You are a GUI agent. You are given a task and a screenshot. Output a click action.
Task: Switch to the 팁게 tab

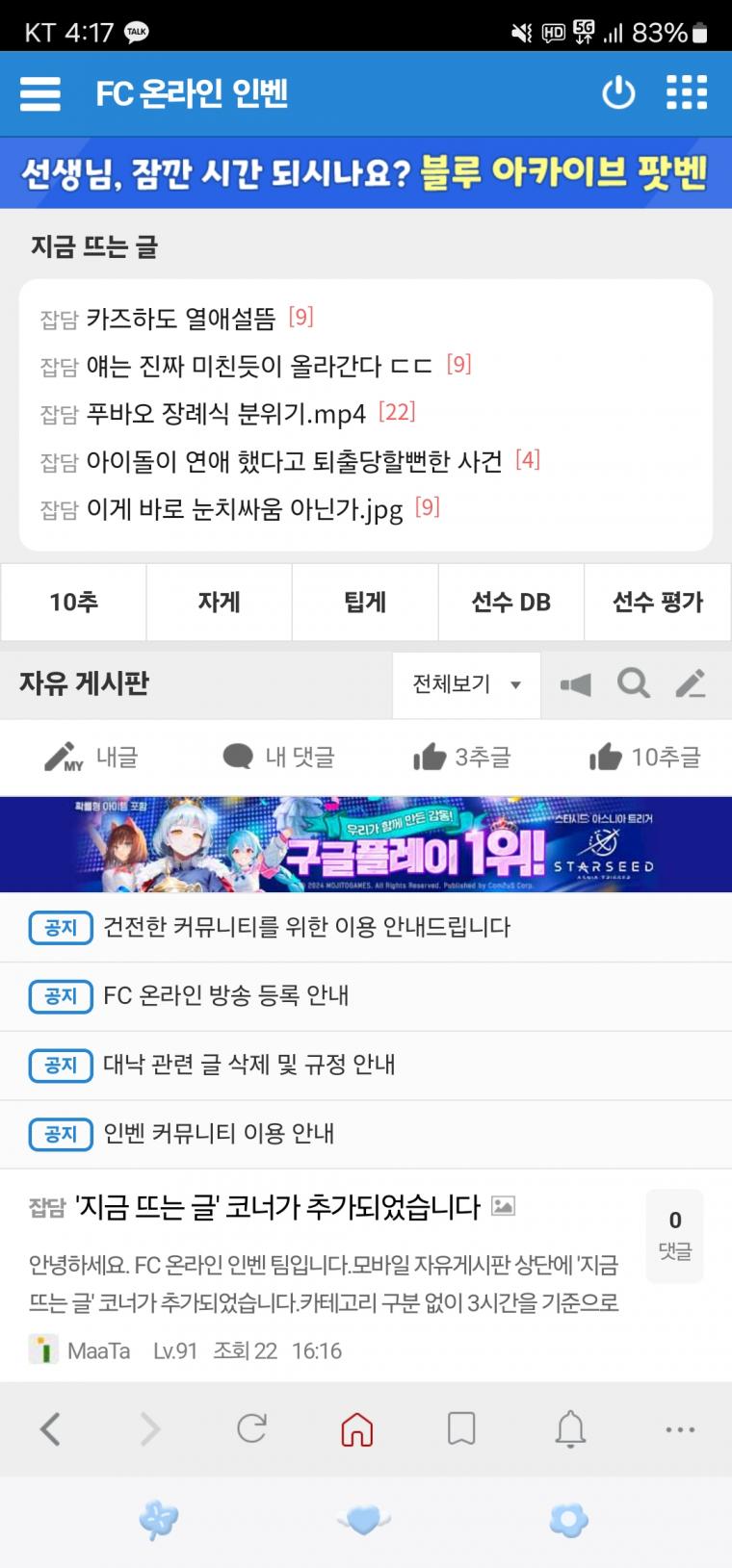365,602
